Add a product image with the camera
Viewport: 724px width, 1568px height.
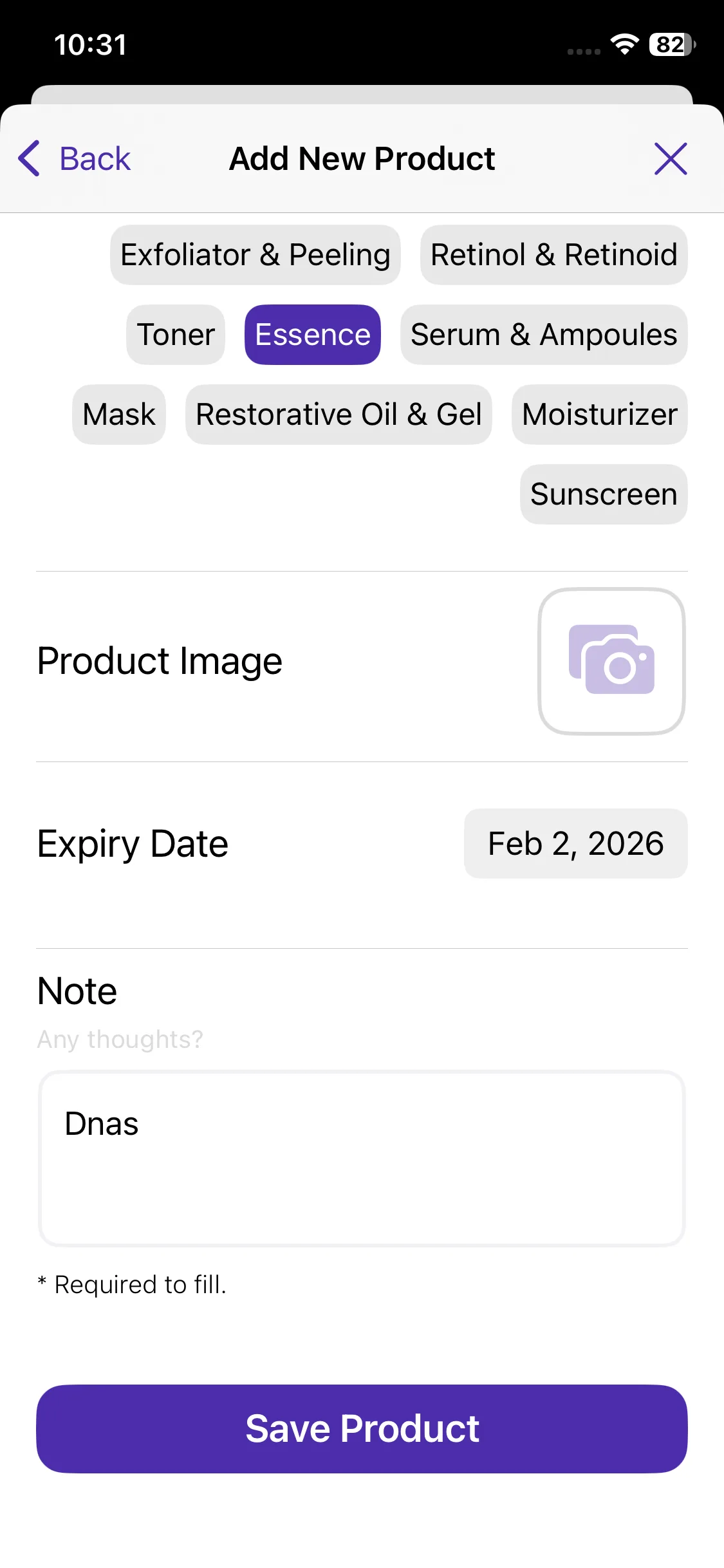pos(611,661)
